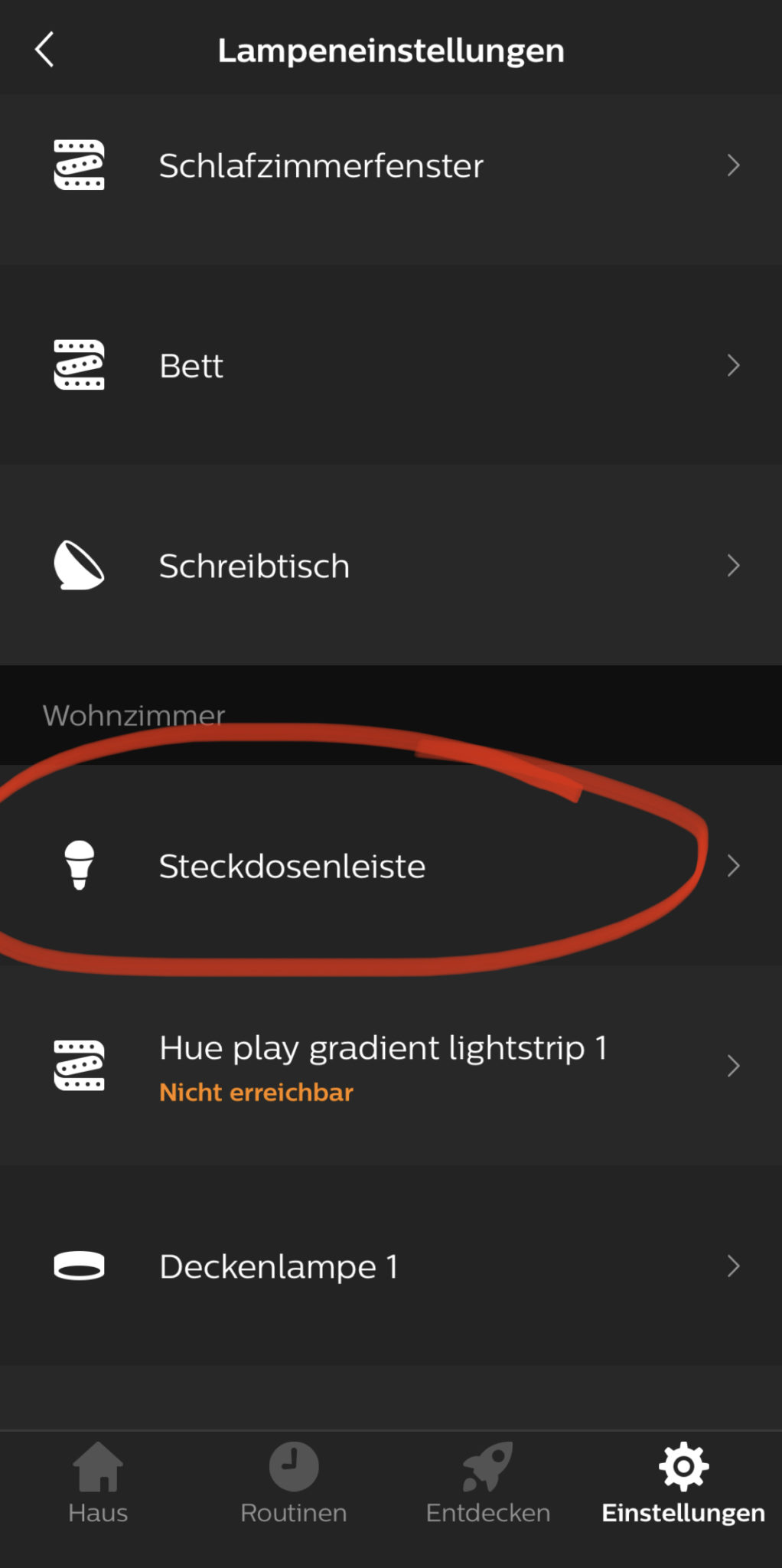
Task: Open Steckdosenleiste settings
Action: click(390, 866)
